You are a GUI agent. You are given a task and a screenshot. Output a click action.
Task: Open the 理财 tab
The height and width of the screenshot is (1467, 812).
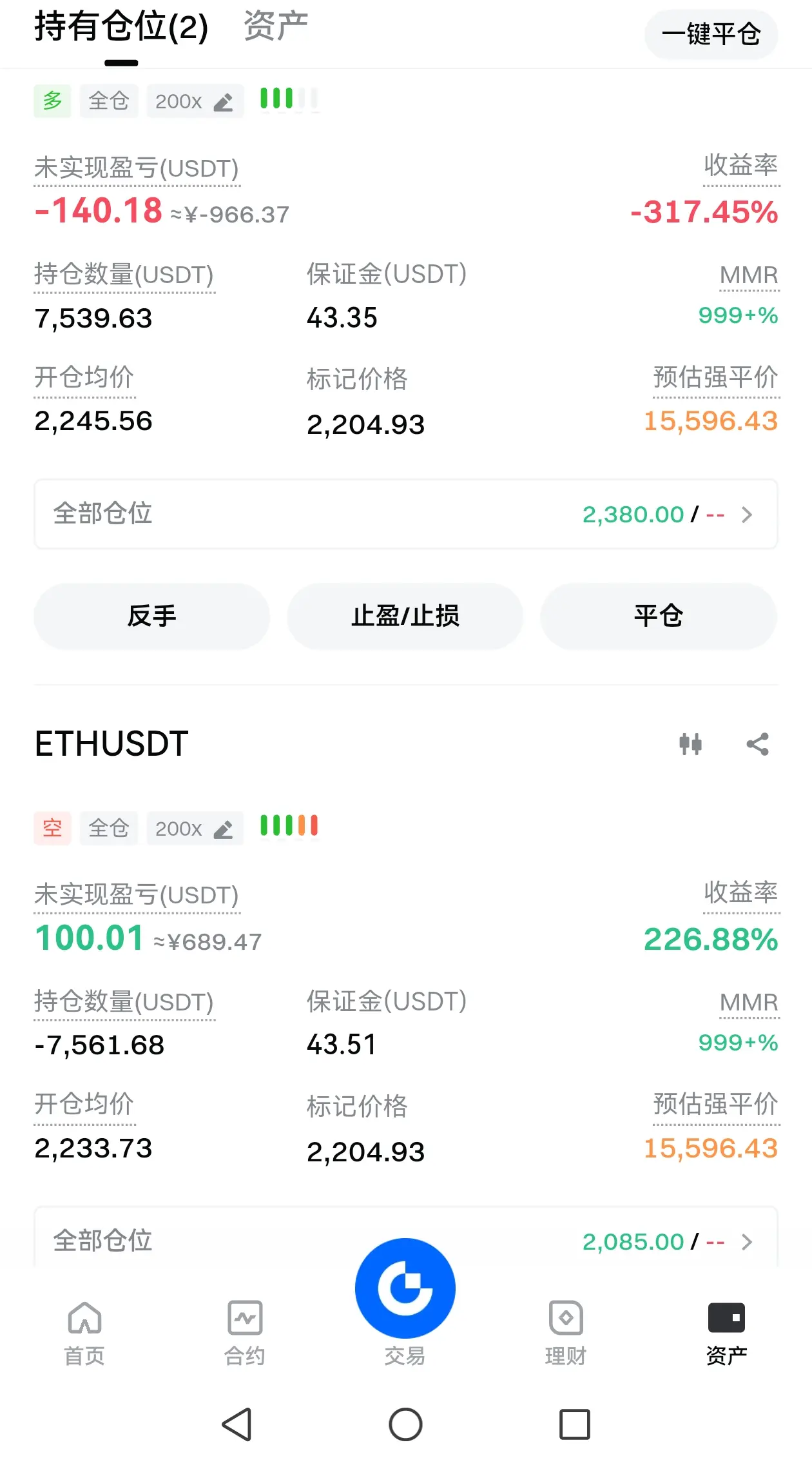tap(566, 1333)
